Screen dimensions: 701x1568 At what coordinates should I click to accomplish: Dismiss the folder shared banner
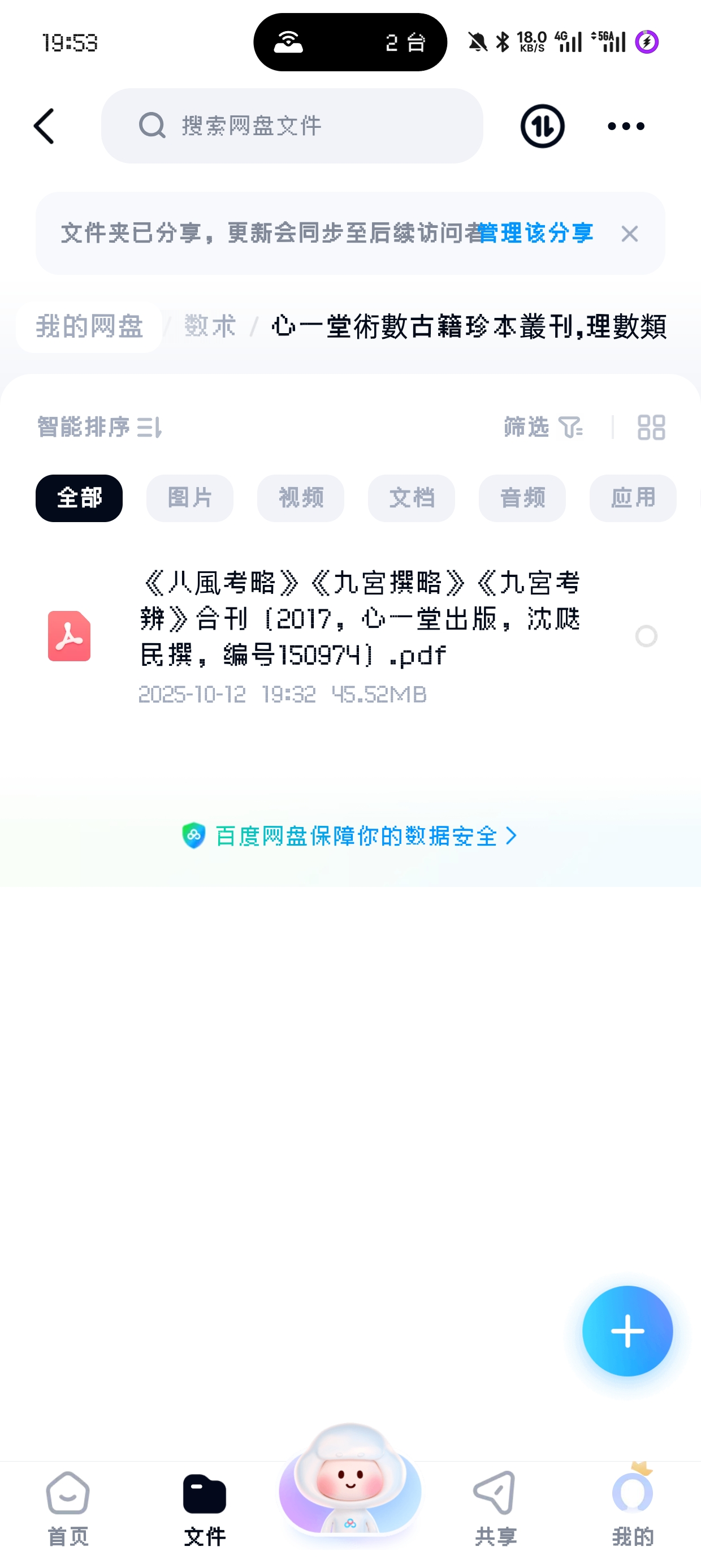(x=629, y=234)
